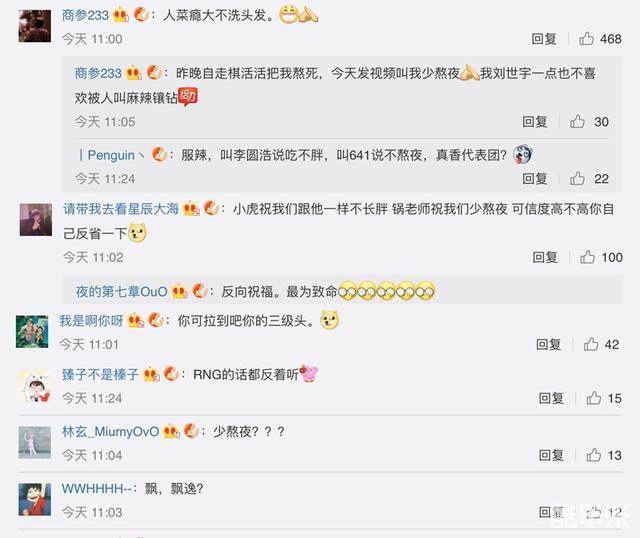This screenshot has height=538, width=640.
Task: Open 臻子不是榛子's avatar
Action: pos(35,385)
